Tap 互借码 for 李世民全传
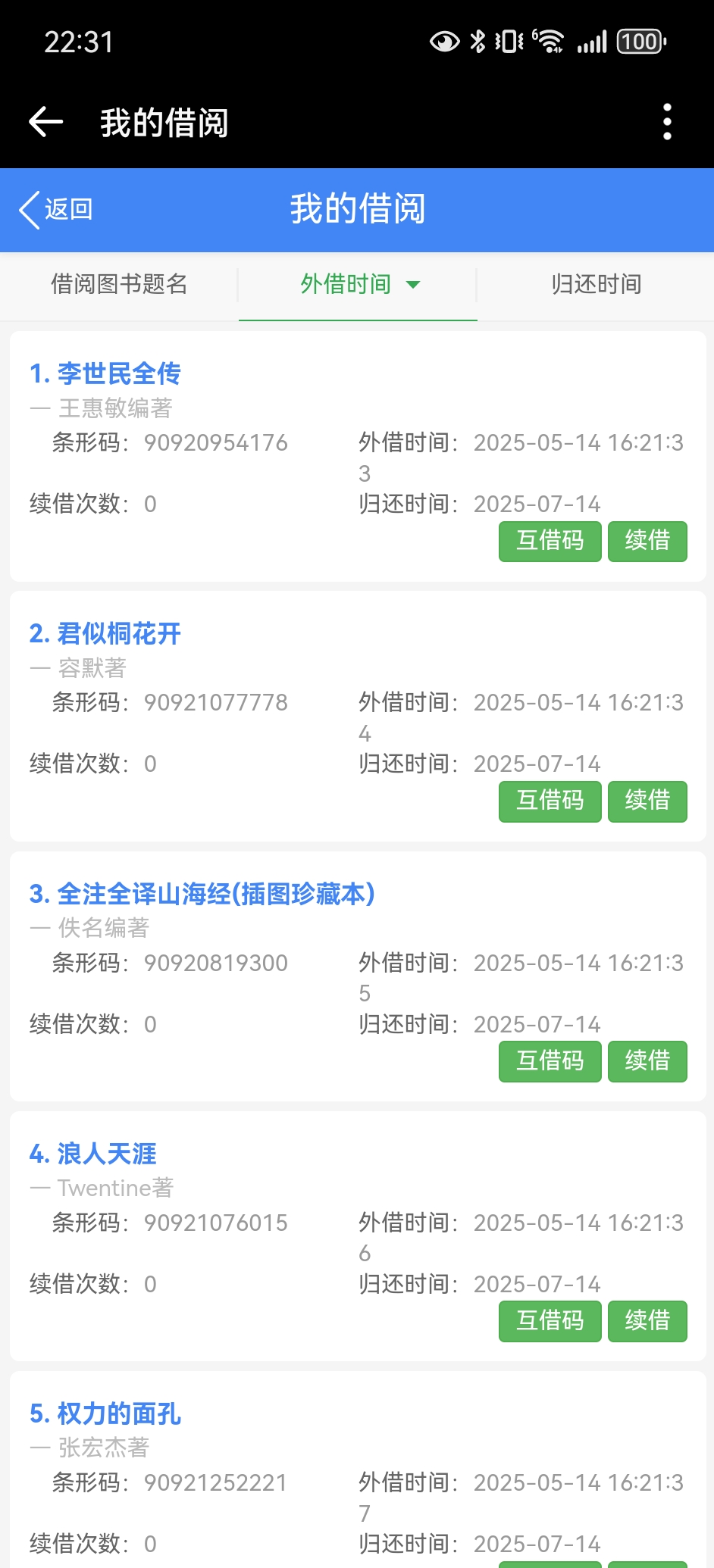 click(550, 541)
